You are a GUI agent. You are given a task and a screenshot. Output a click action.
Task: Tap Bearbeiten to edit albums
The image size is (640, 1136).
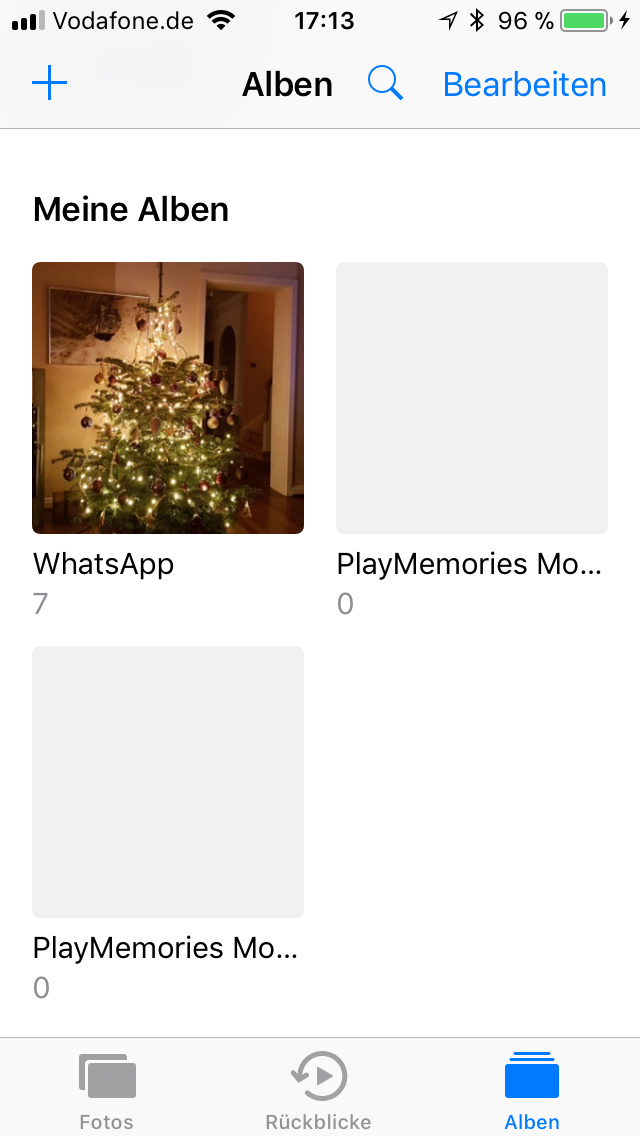click(x=525, y=84)
